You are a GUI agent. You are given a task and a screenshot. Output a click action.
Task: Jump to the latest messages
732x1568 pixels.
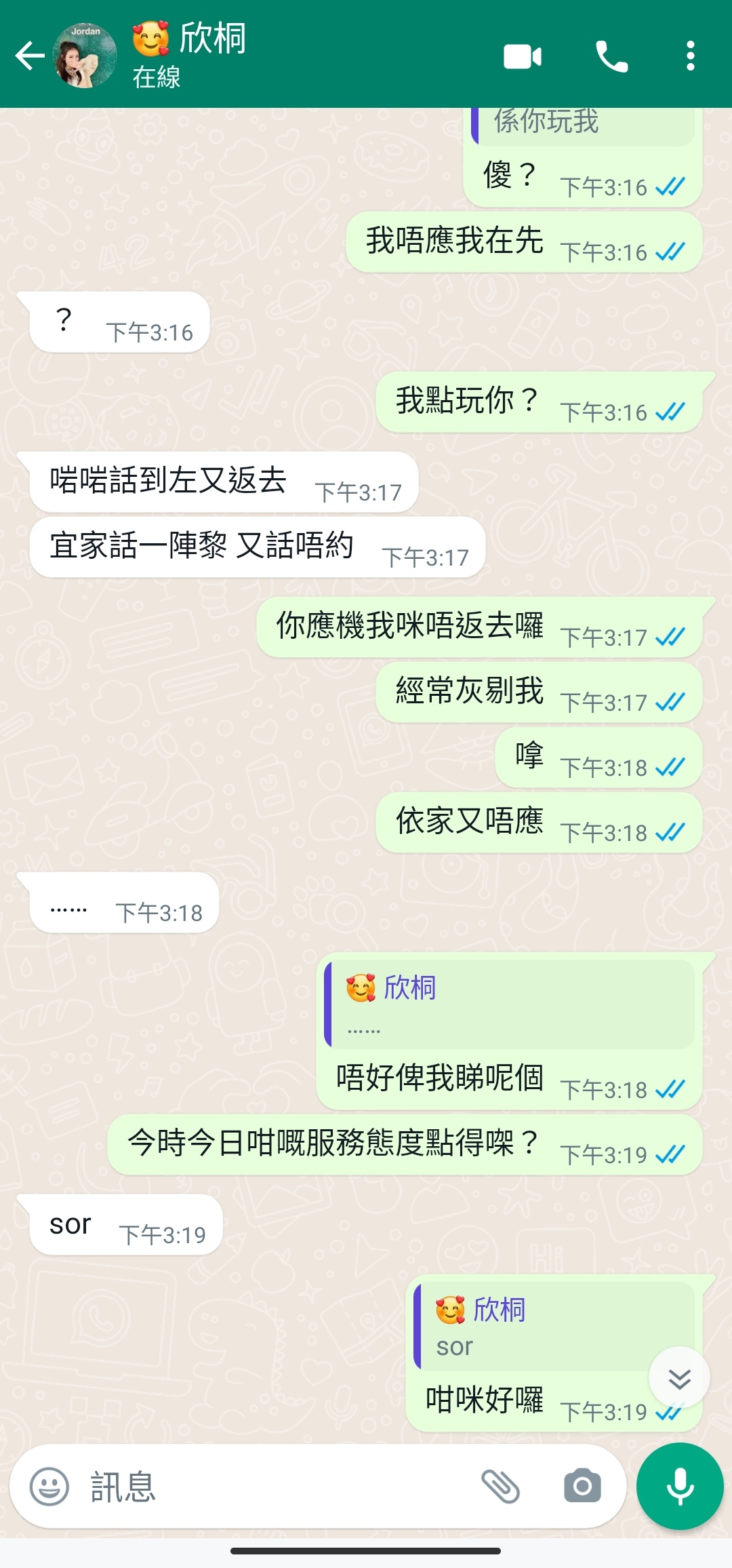[679, 1378]
